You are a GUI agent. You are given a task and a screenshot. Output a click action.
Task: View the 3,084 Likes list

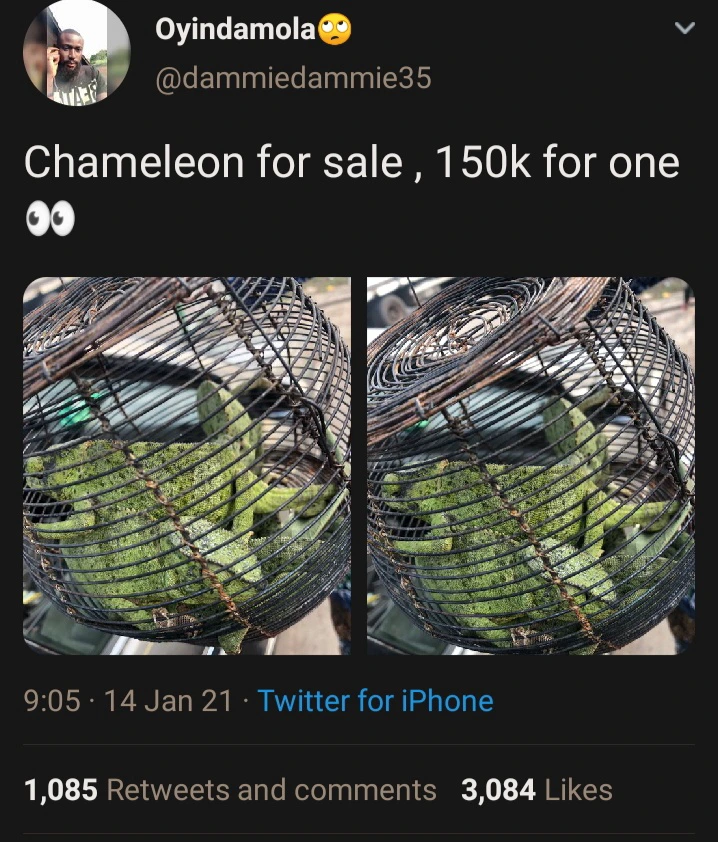coord(536,790)
